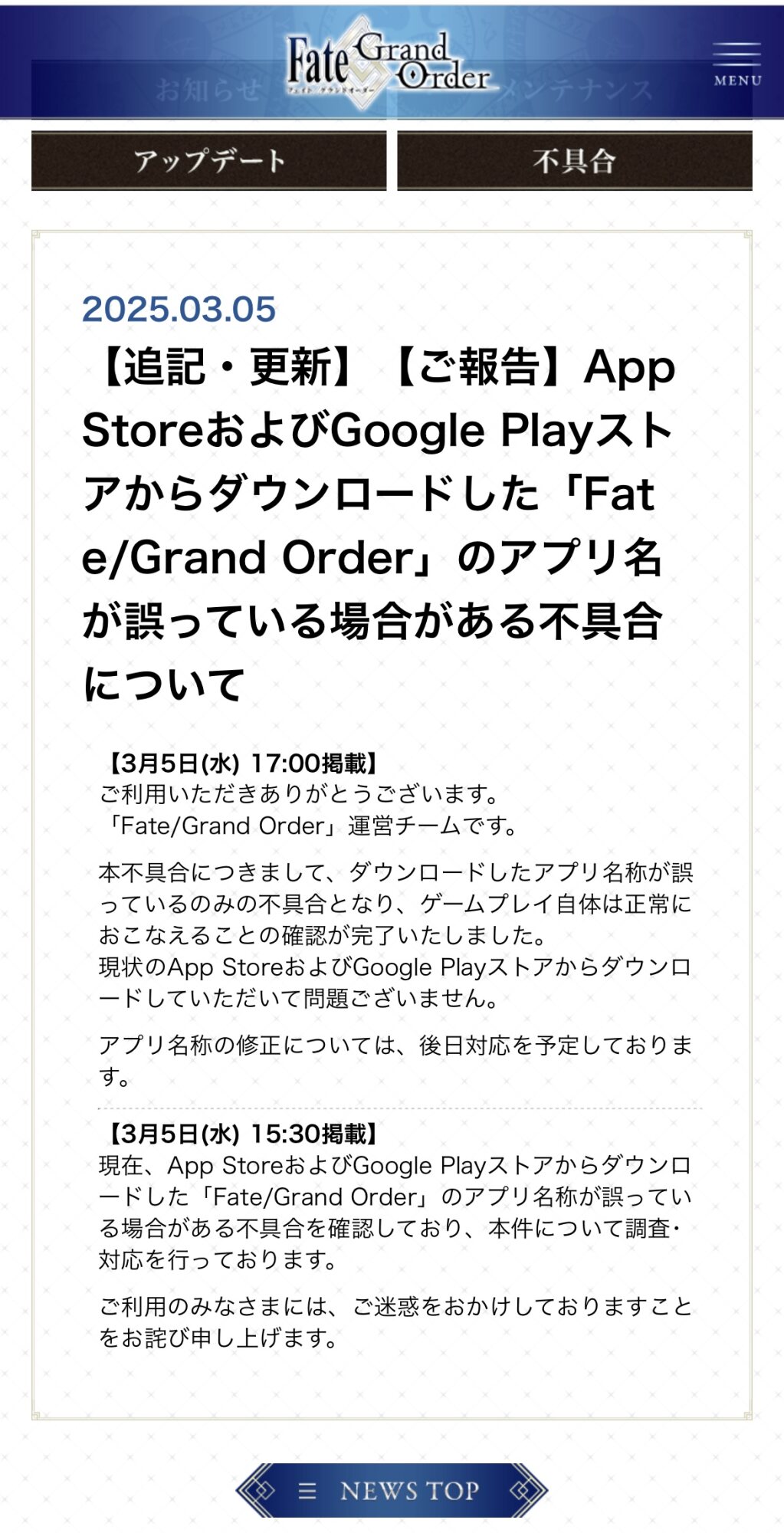This screenshot has height=1533, width=784.
Task: Go back to NEWS TOP
Action: click(392, 1491)
